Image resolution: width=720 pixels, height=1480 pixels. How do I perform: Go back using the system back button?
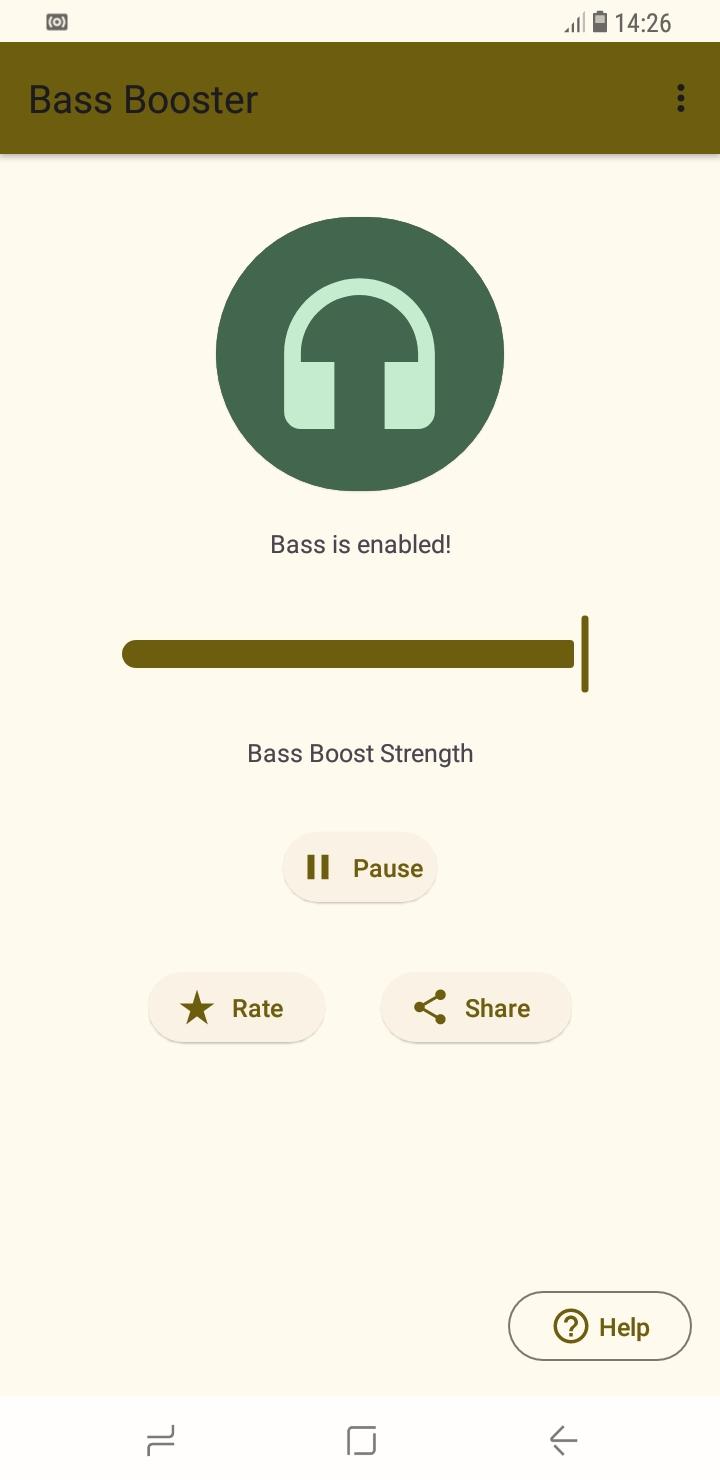pyautogui.click(x=563, y=1440)
